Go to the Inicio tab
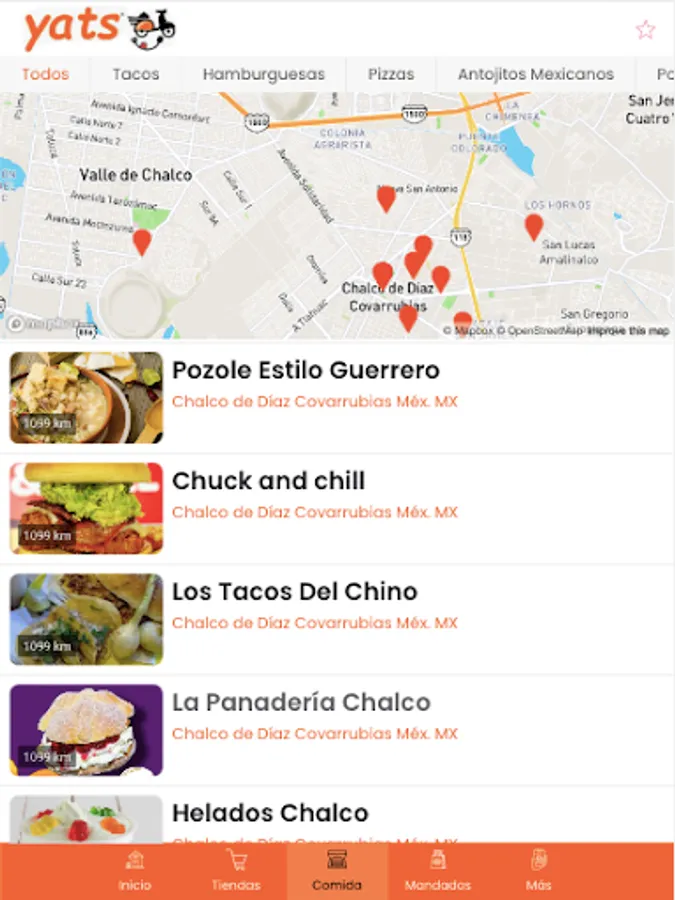The height and width of the screenshot is (900, 675). coord(134,870)
